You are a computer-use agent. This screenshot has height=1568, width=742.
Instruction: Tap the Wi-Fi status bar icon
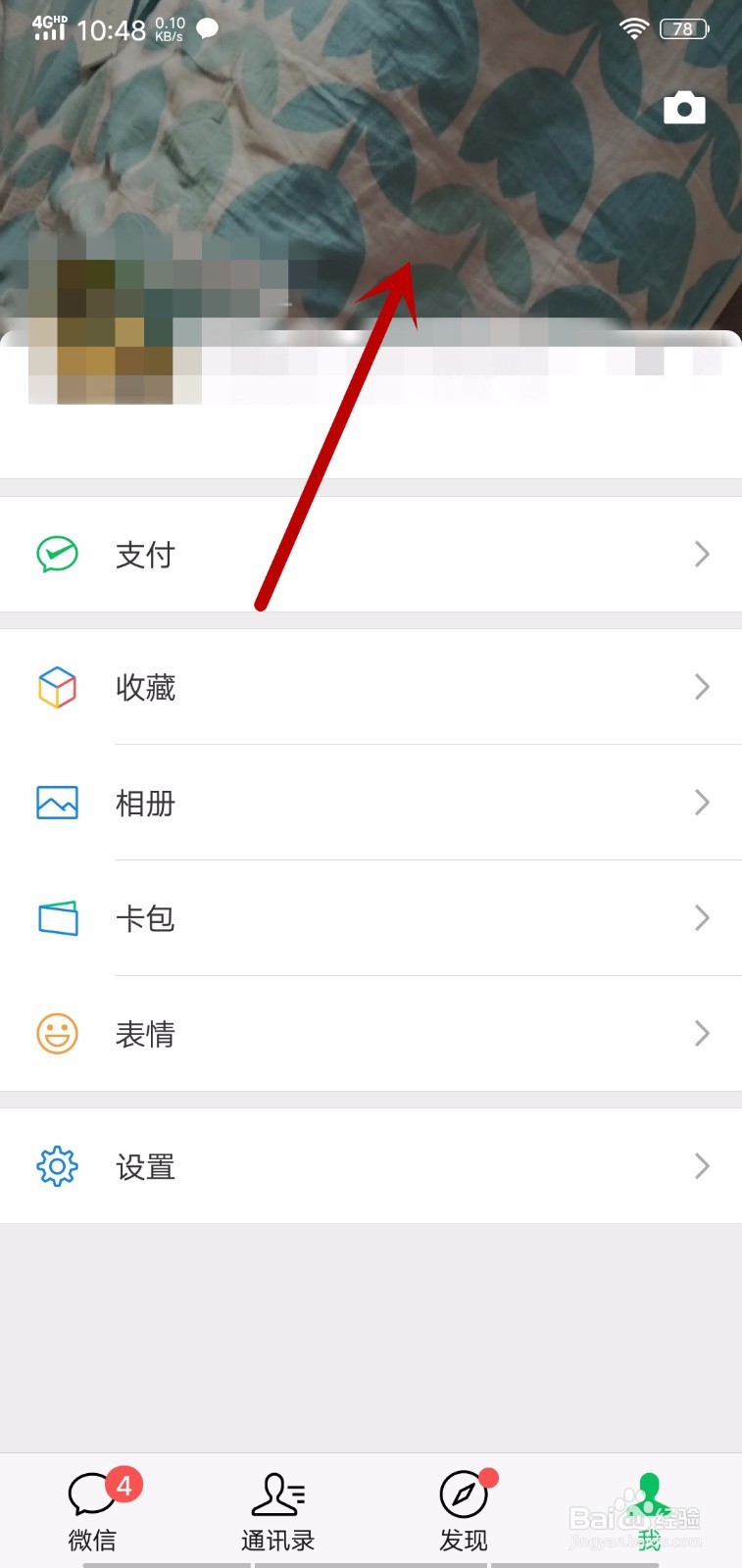point(633,27)
